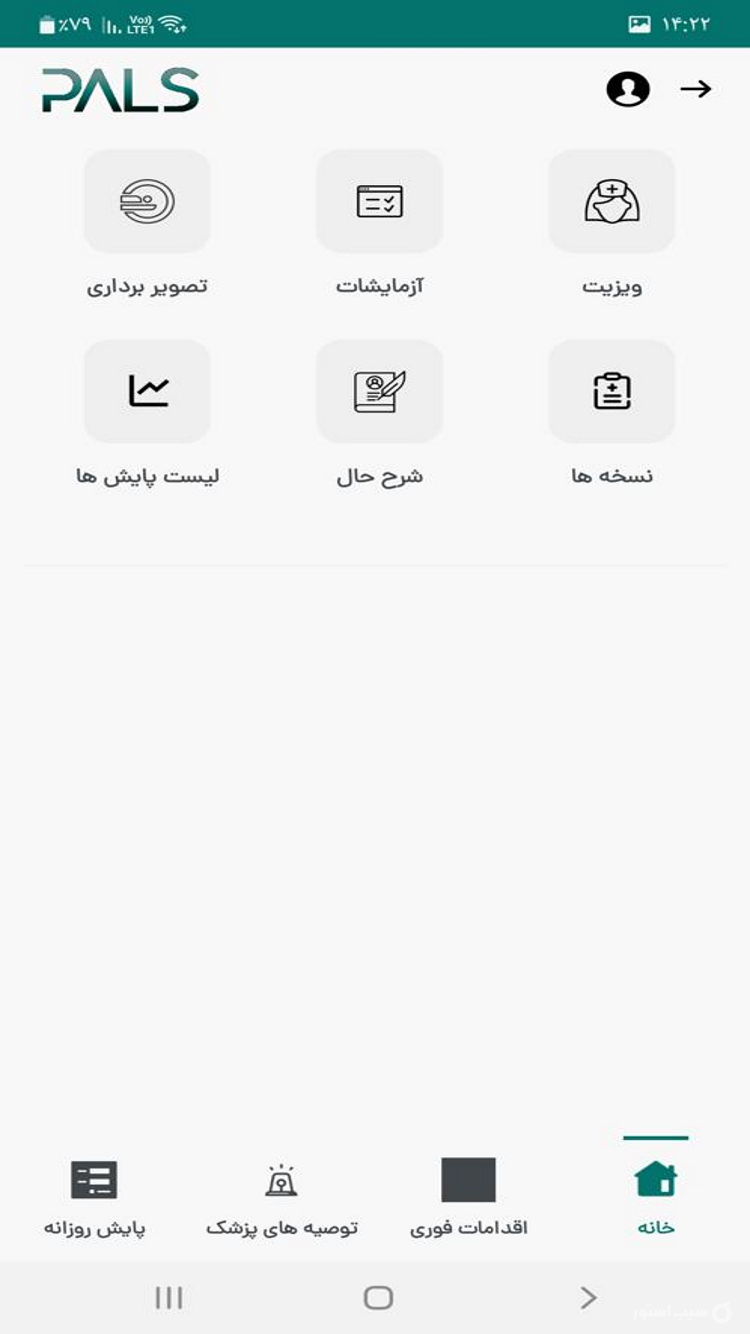750x1334 pixels.
Task: Tap the back arrow near the profile avatar
Action: pos(698,89)
